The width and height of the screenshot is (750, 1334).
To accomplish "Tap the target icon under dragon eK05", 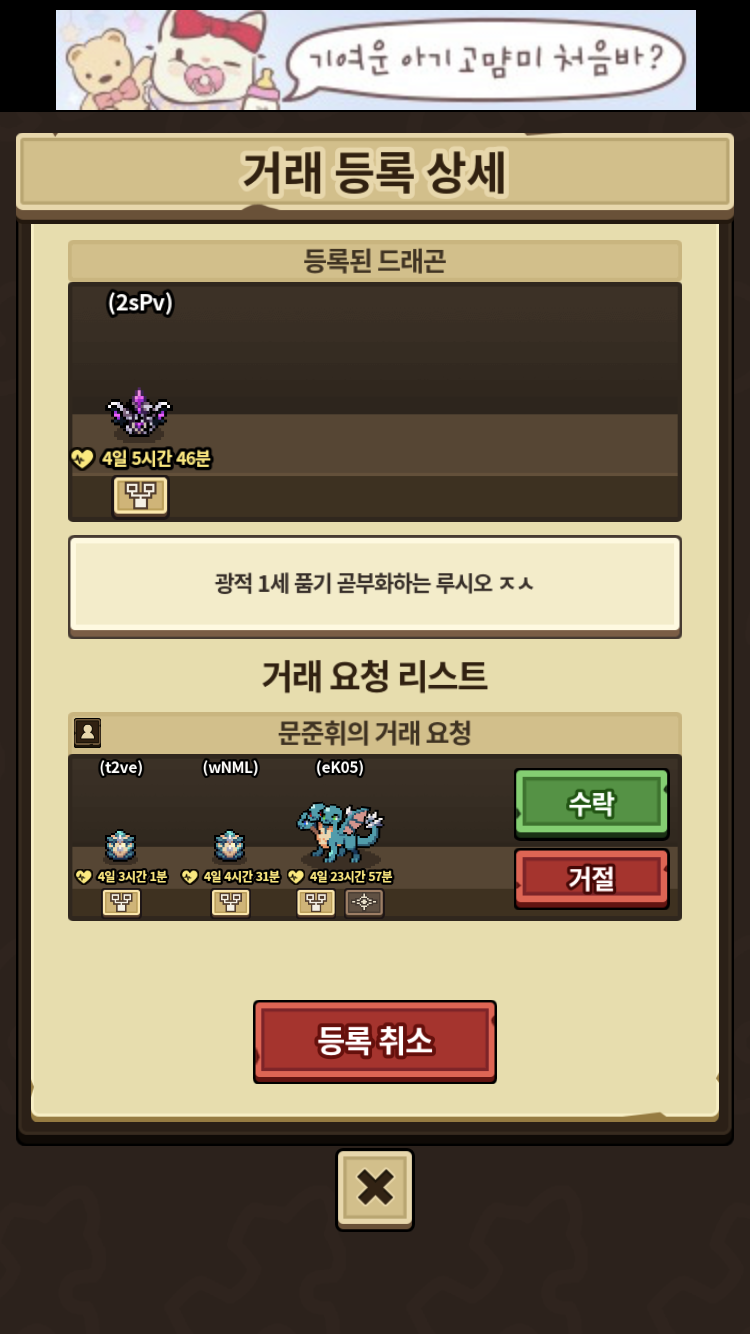I will click(364, 902).
